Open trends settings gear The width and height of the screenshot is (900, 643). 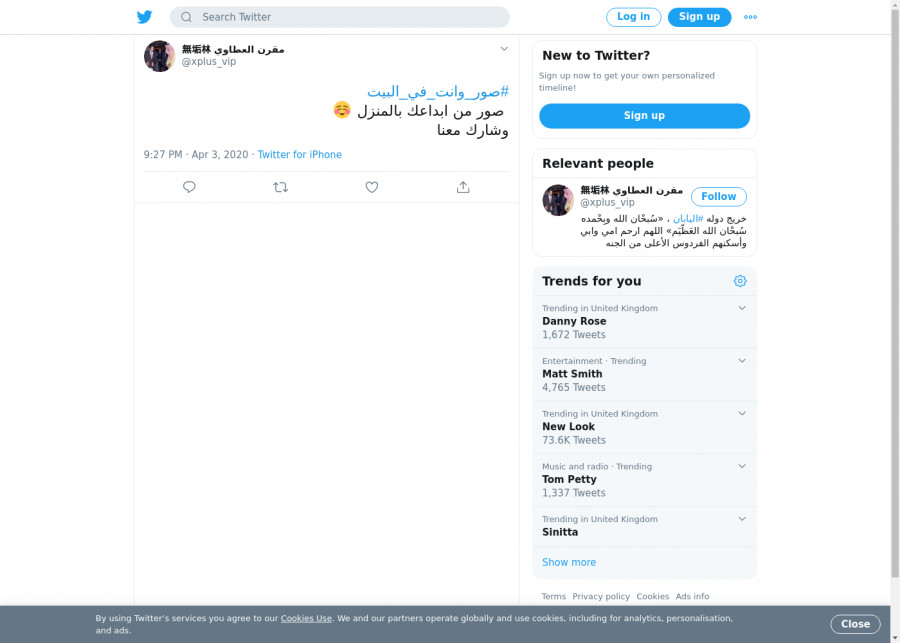(740, 281)
